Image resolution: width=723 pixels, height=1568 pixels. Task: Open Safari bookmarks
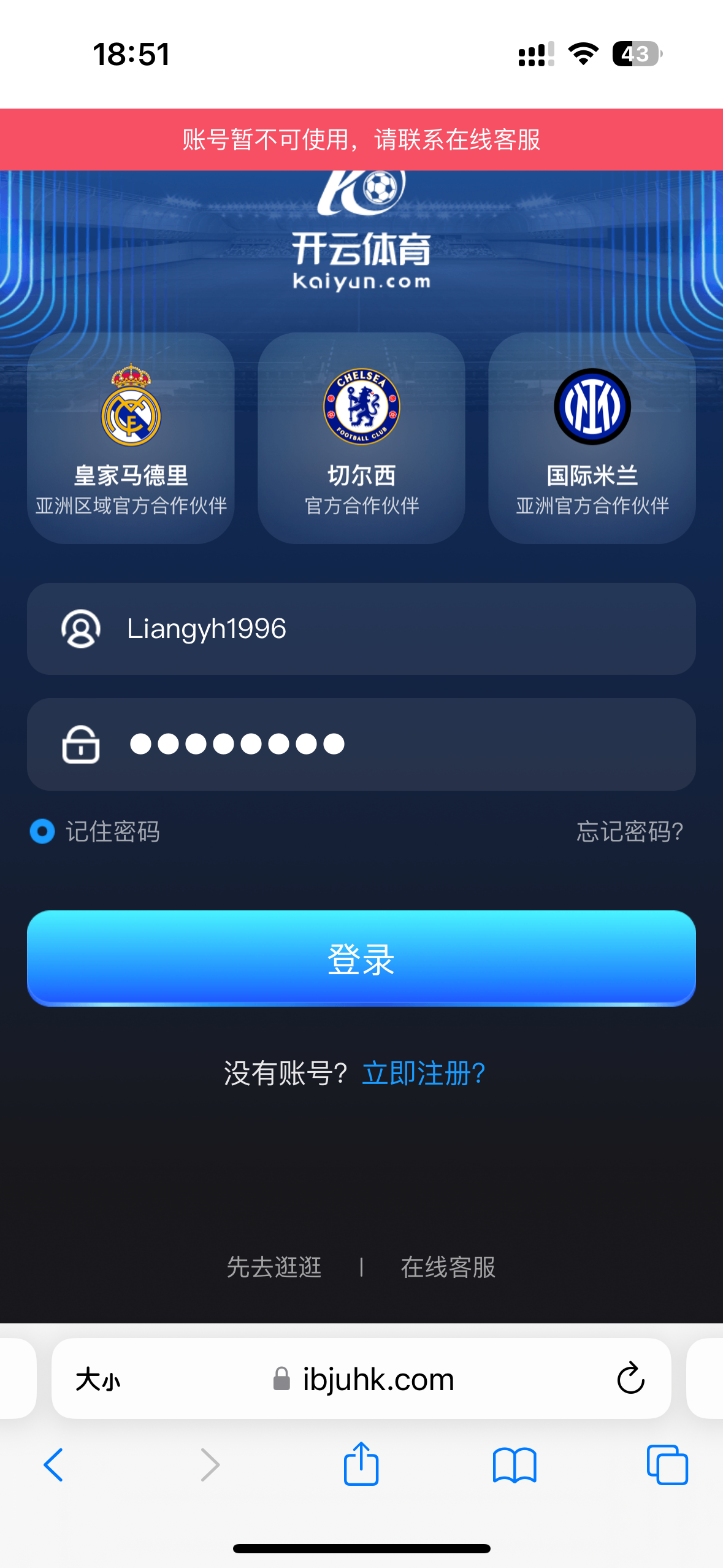click(515, 1465)
